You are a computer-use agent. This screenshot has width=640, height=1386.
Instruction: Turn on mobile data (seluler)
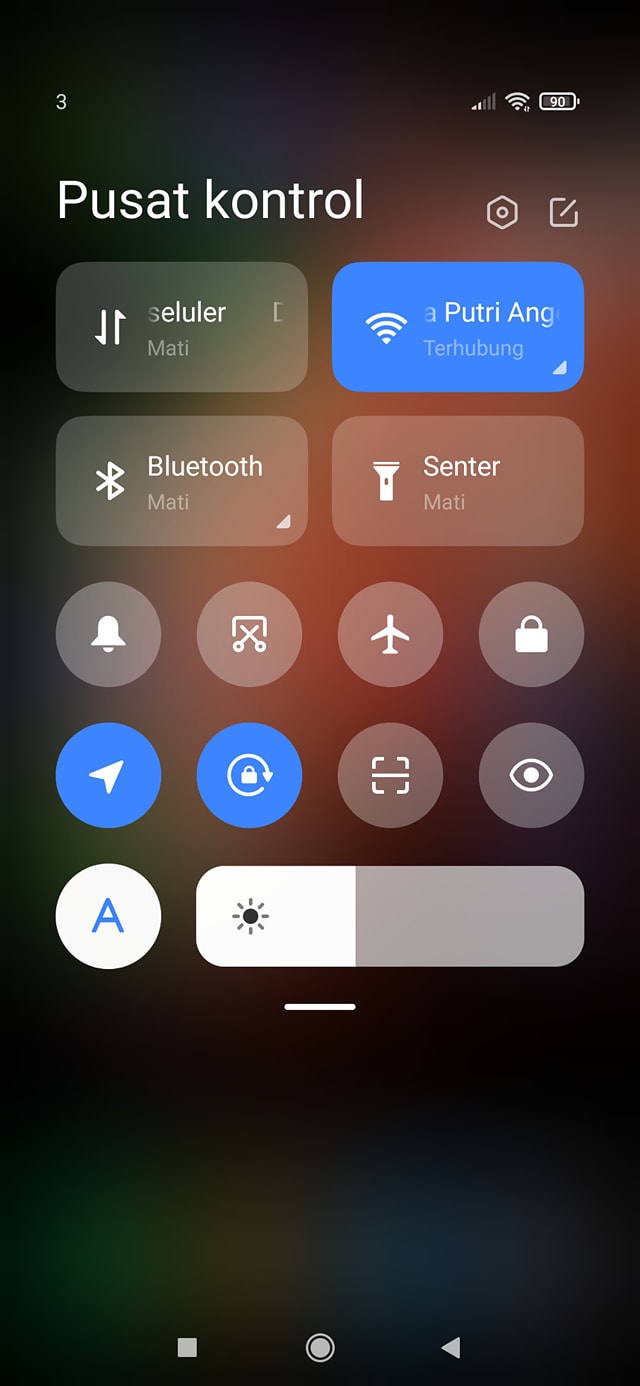coord(181,327)
